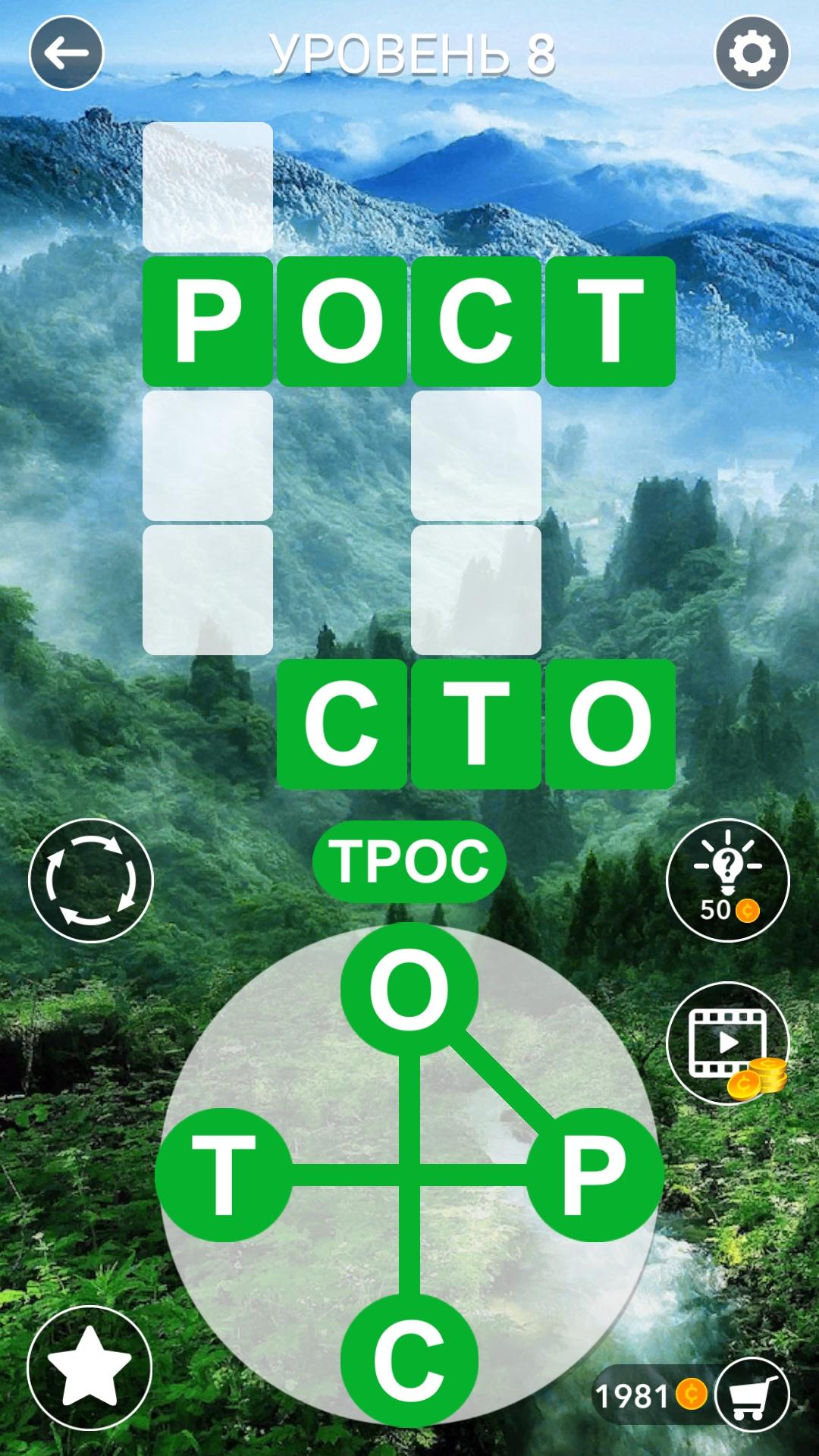Viewport: 819px width, 1456px height.
Task: Select letter Т in the wheel
Action: click(223, 1174)
